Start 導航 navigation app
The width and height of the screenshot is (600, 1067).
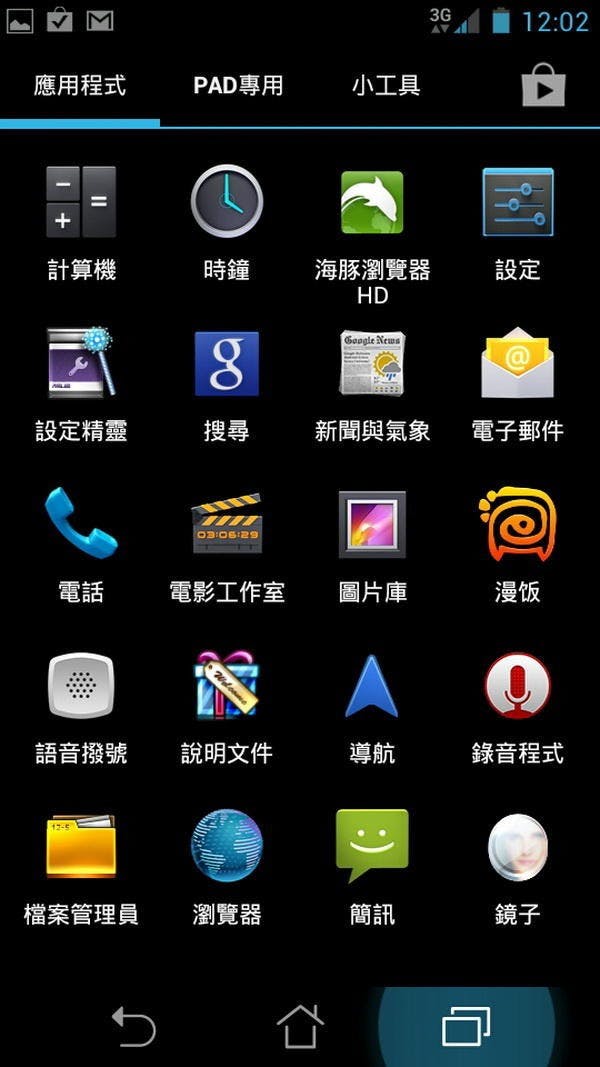[372, 686]
